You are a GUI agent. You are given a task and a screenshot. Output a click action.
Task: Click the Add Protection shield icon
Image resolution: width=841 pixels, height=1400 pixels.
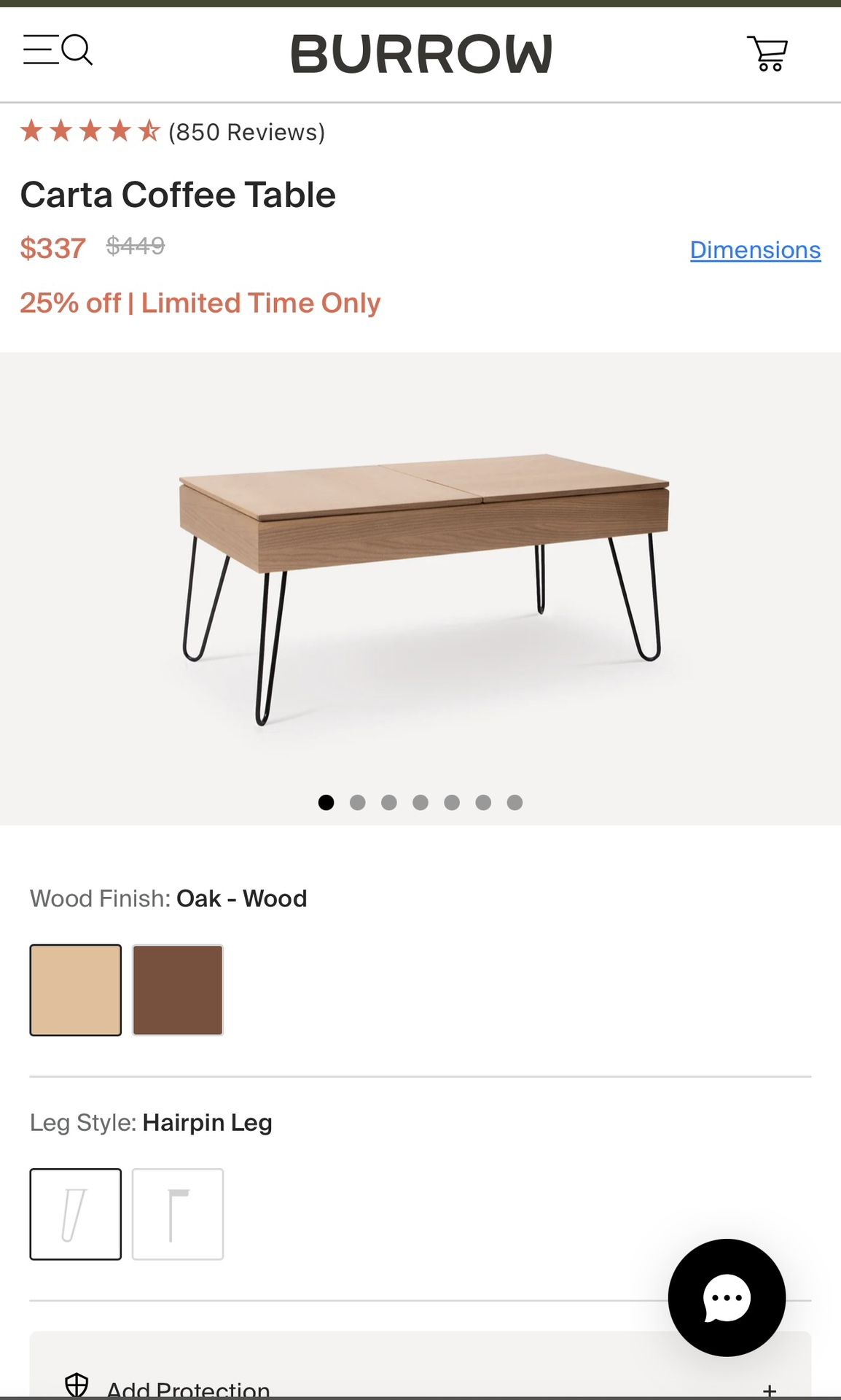(x=77, y=1385)
